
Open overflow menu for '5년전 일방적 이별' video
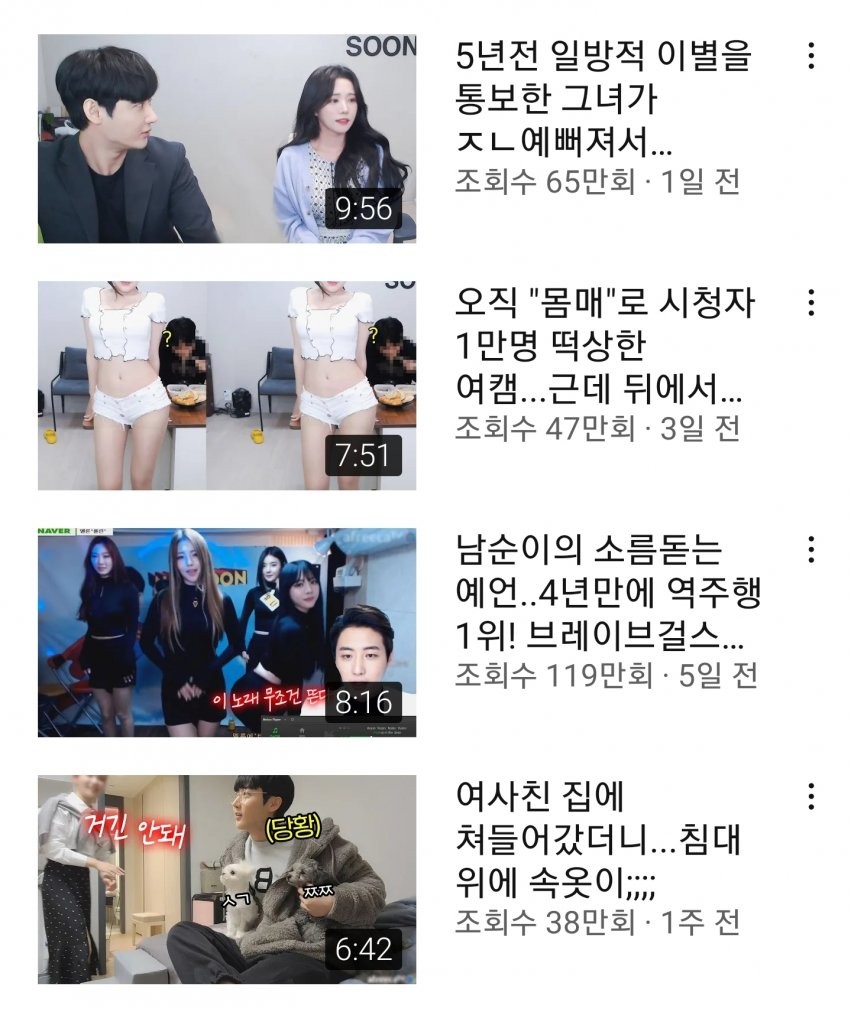pos(811,55)
